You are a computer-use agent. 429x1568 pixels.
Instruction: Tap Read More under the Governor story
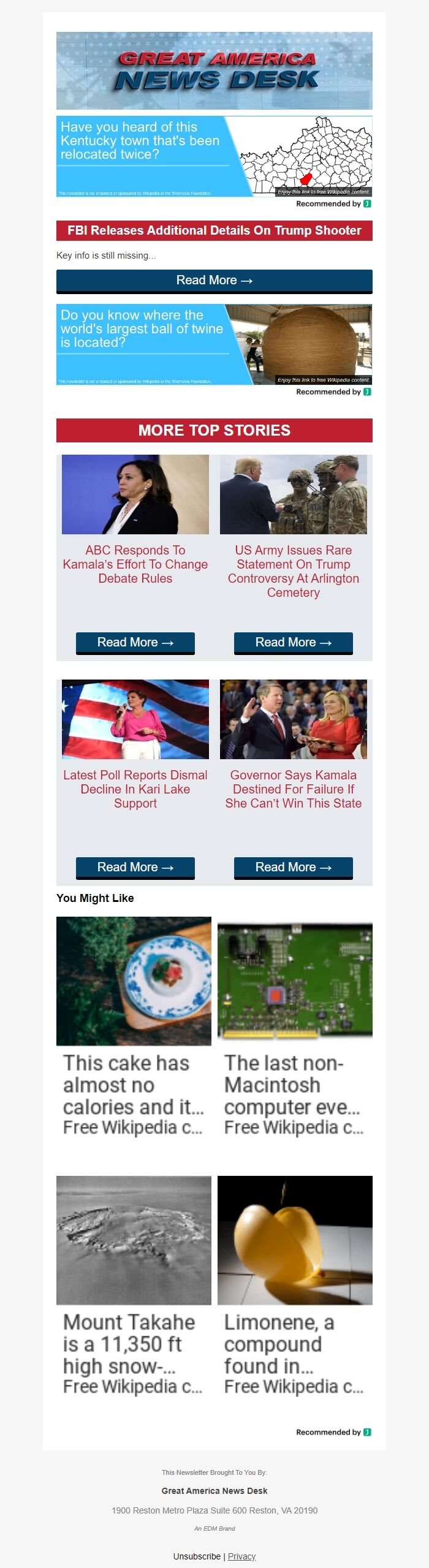click(x=294, y=868)
